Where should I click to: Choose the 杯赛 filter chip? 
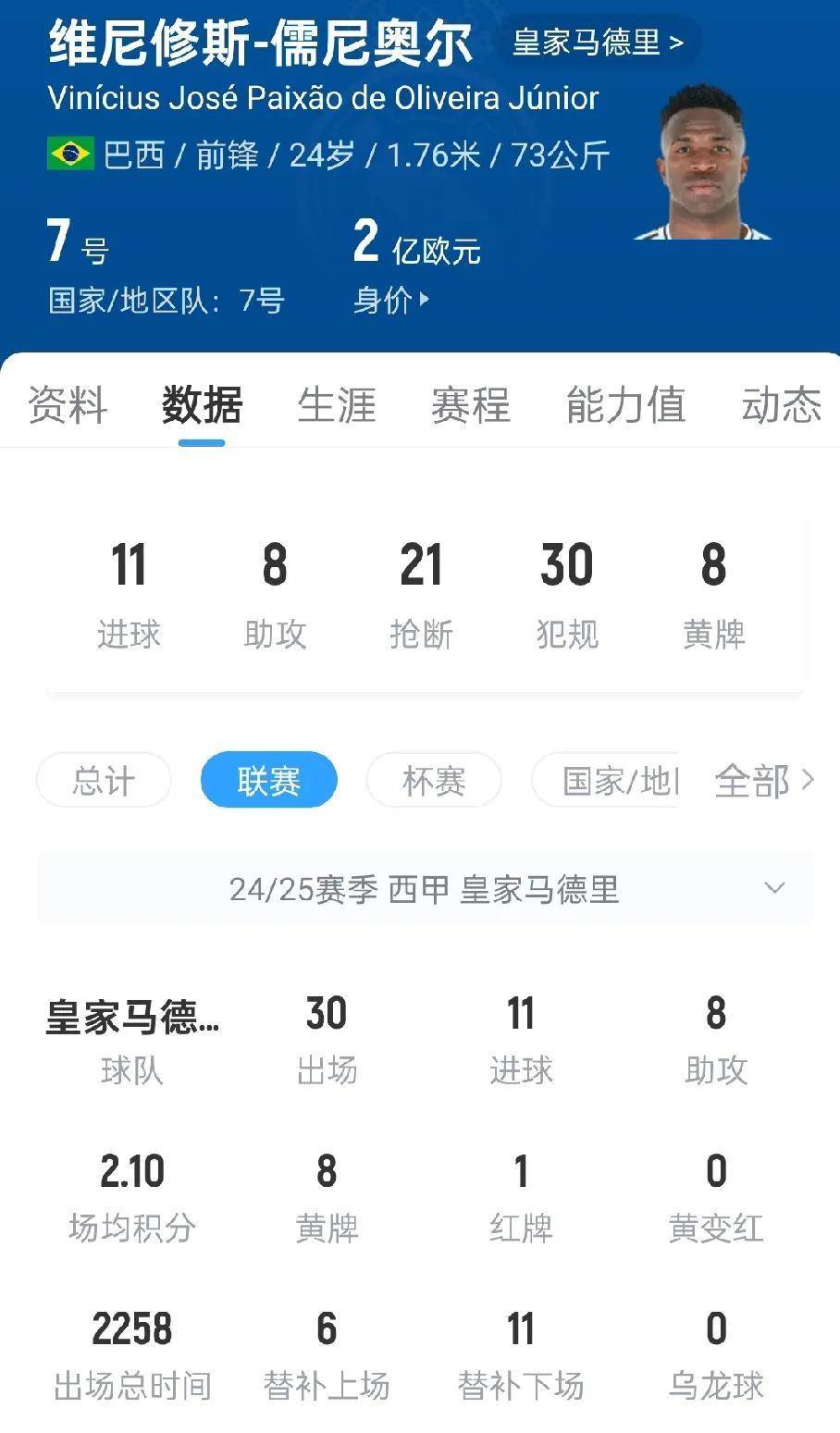point(433,781)
